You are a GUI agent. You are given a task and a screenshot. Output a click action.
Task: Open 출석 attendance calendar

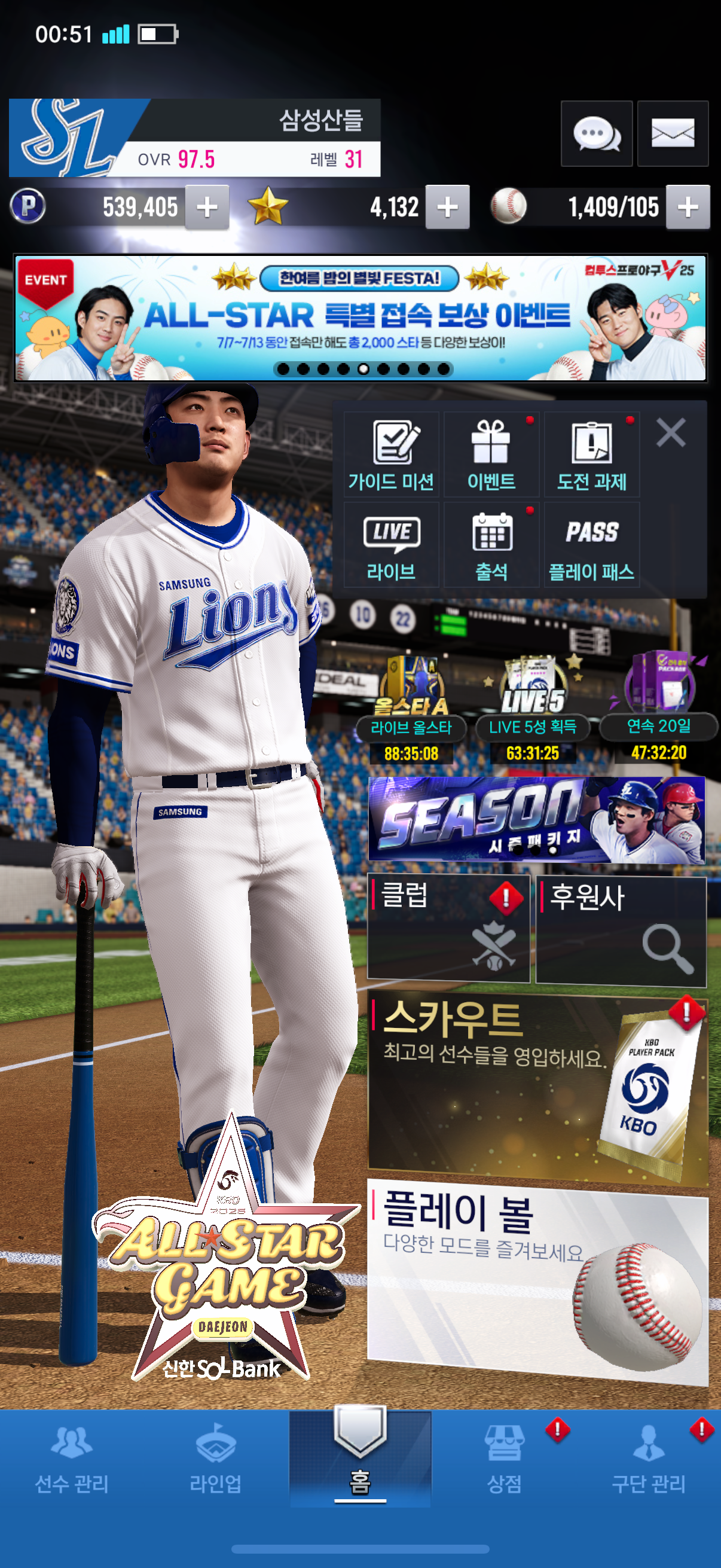(x=490, y=545)
